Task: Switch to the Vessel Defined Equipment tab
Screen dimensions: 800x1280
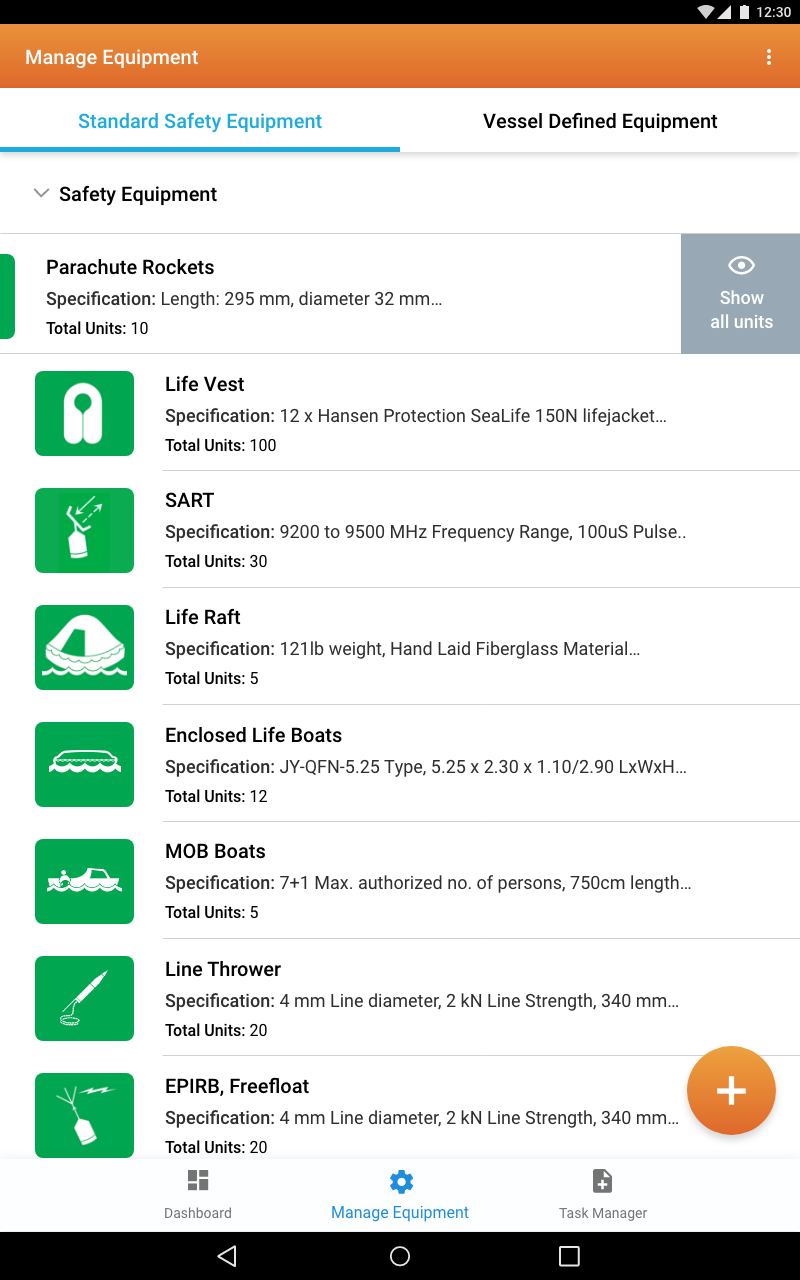Action: (x=600, y=121)
